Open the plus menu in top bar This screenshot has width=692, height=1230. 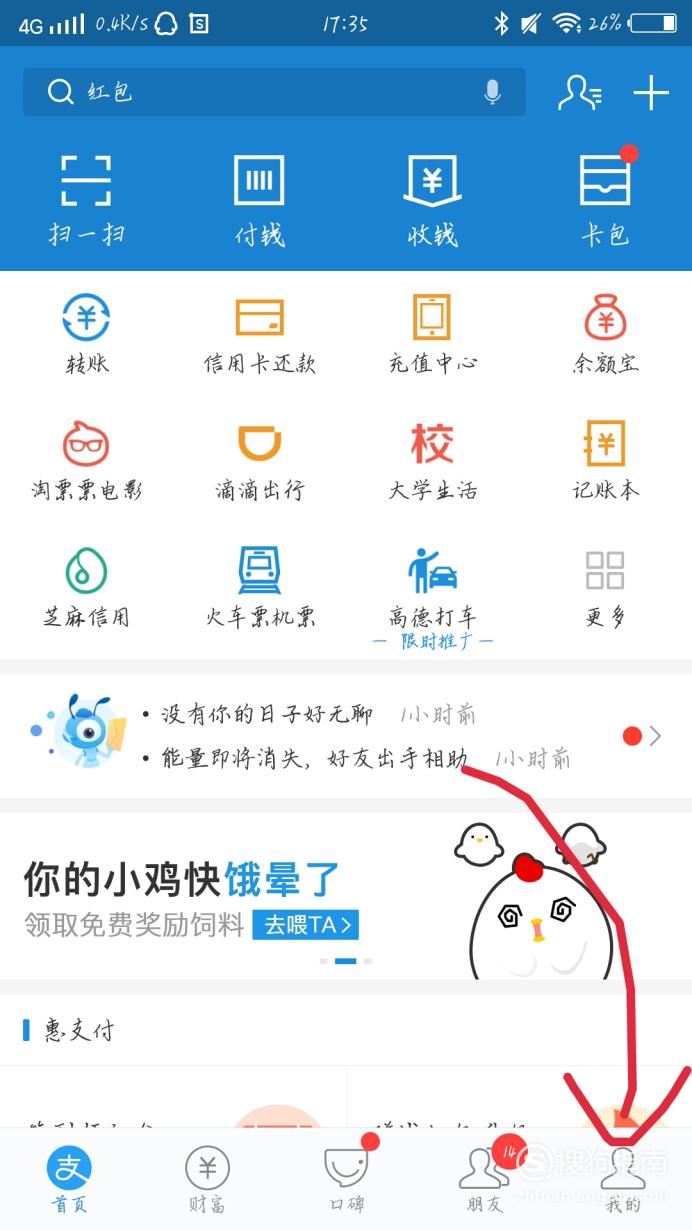click(651, 92)
